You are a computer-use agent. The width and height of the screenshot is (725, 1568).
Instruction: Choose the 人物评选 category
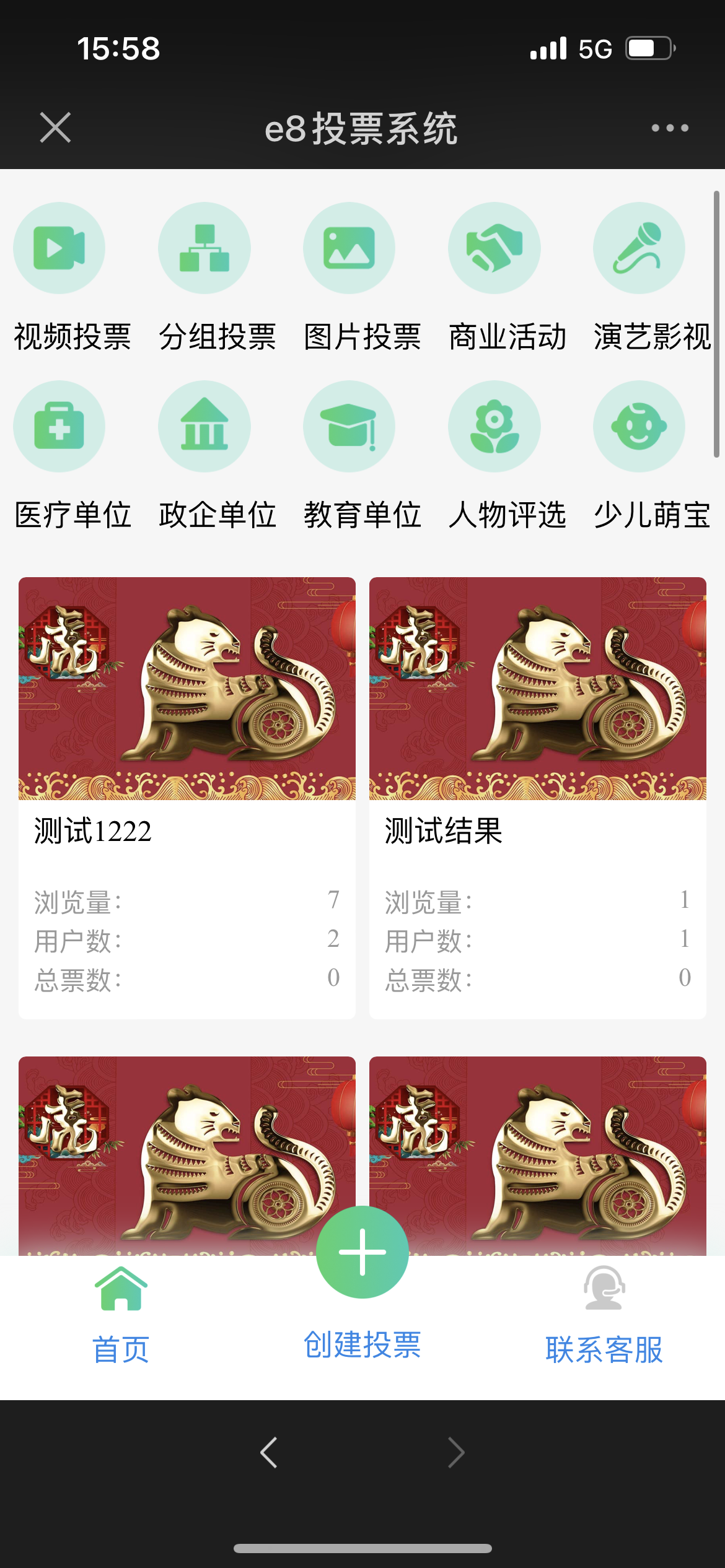pos(494,427)
